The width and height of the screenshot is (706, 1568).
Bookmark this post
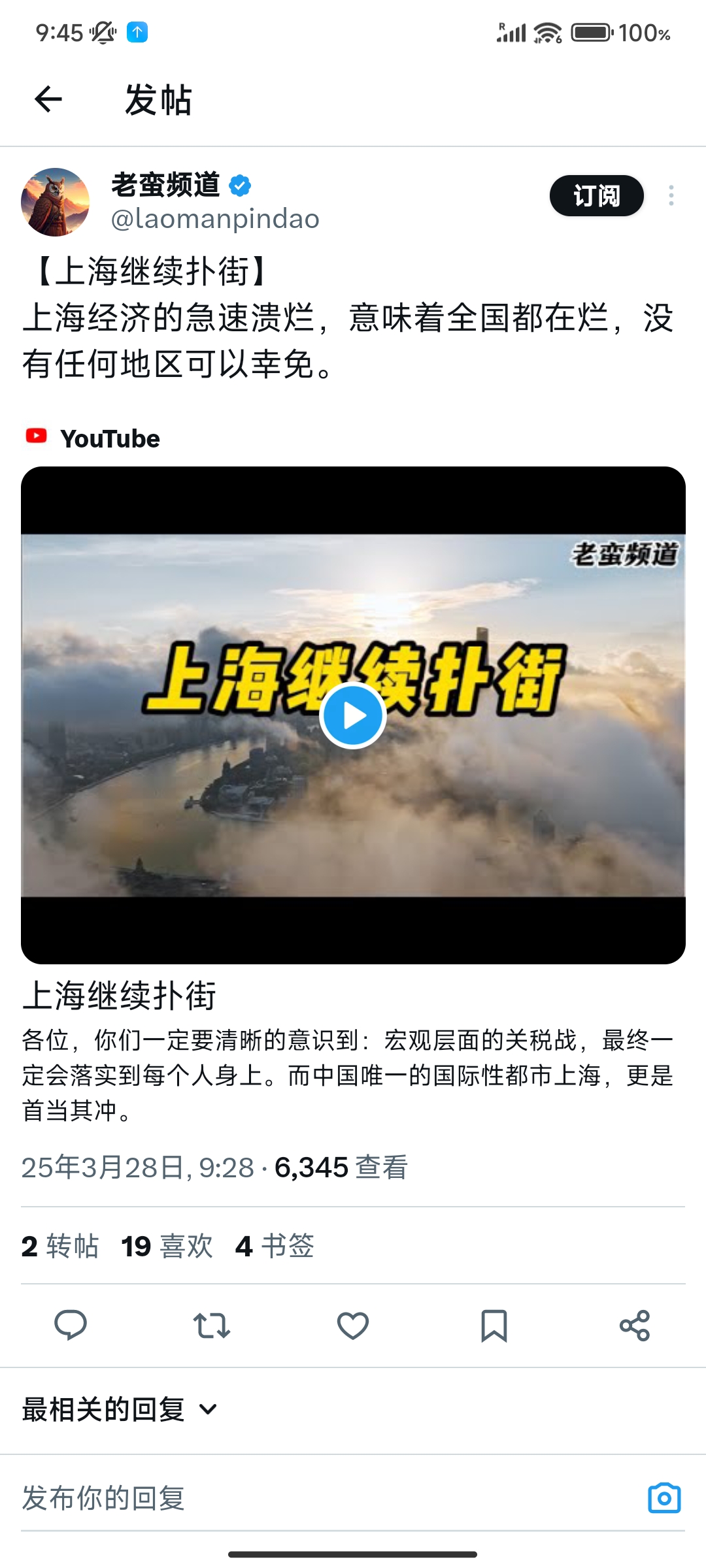(494, 1326)
